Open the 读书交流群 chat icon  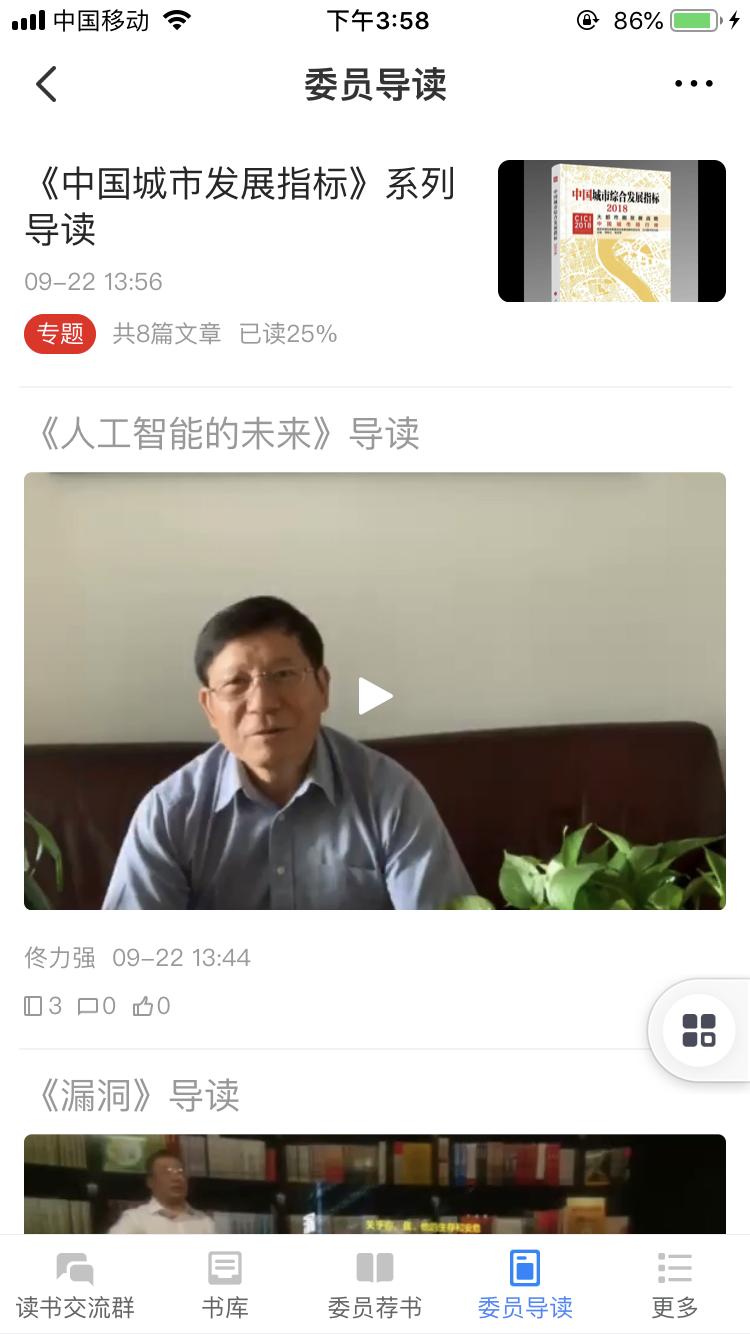point(75,1268)
